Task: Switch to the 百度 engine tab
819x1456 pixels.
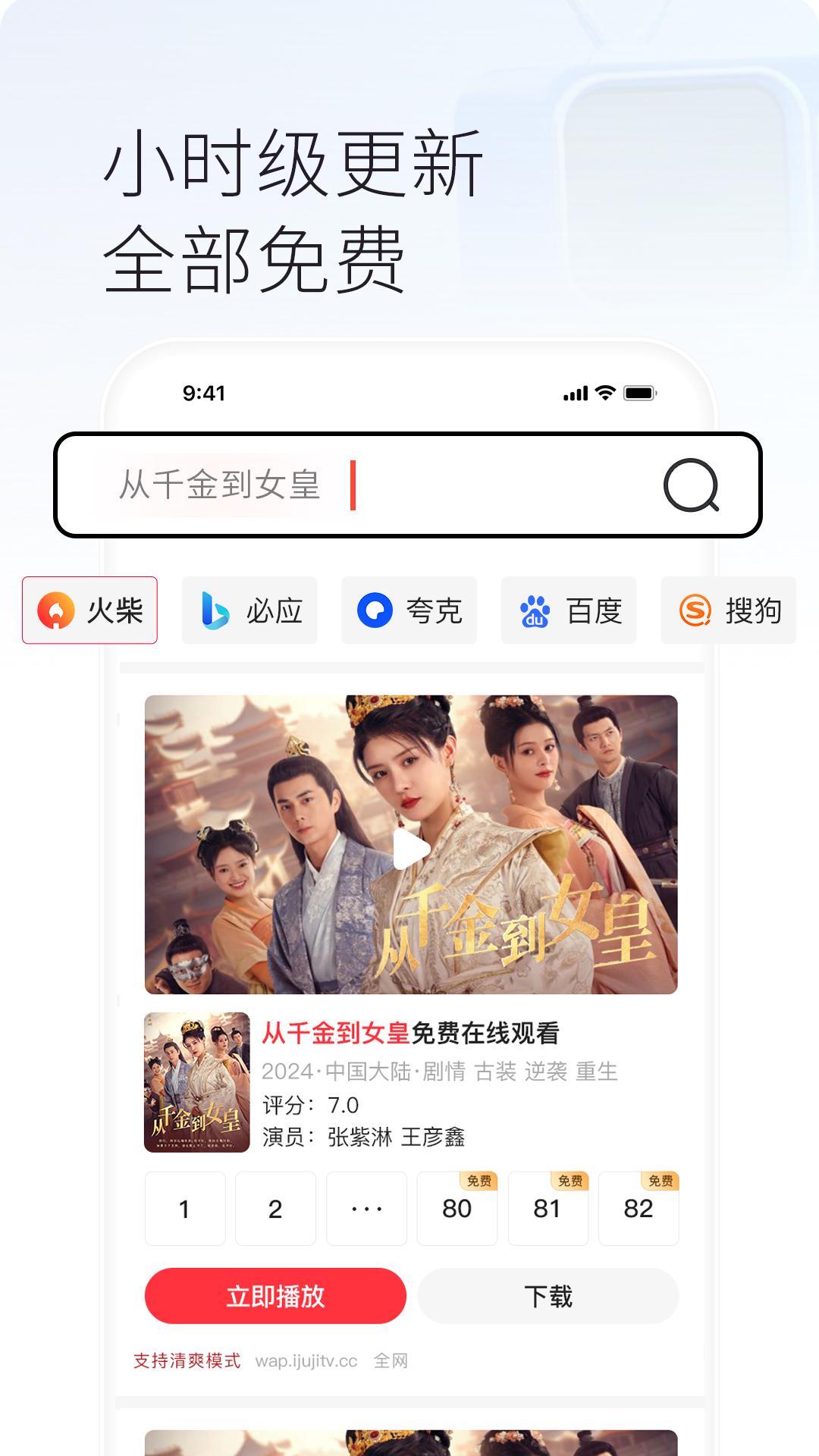Action: coord(568,610)
